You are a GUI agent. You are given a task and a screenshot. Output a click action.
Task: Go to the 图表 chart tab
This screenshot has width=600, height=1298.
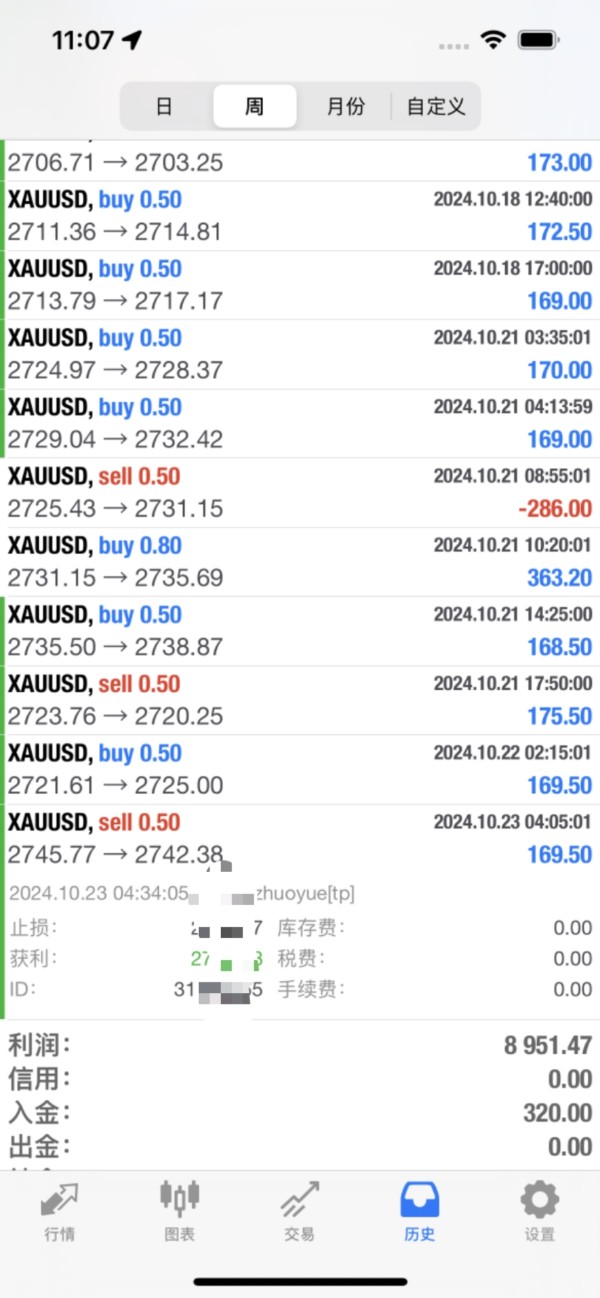[x=180, y=1211]
